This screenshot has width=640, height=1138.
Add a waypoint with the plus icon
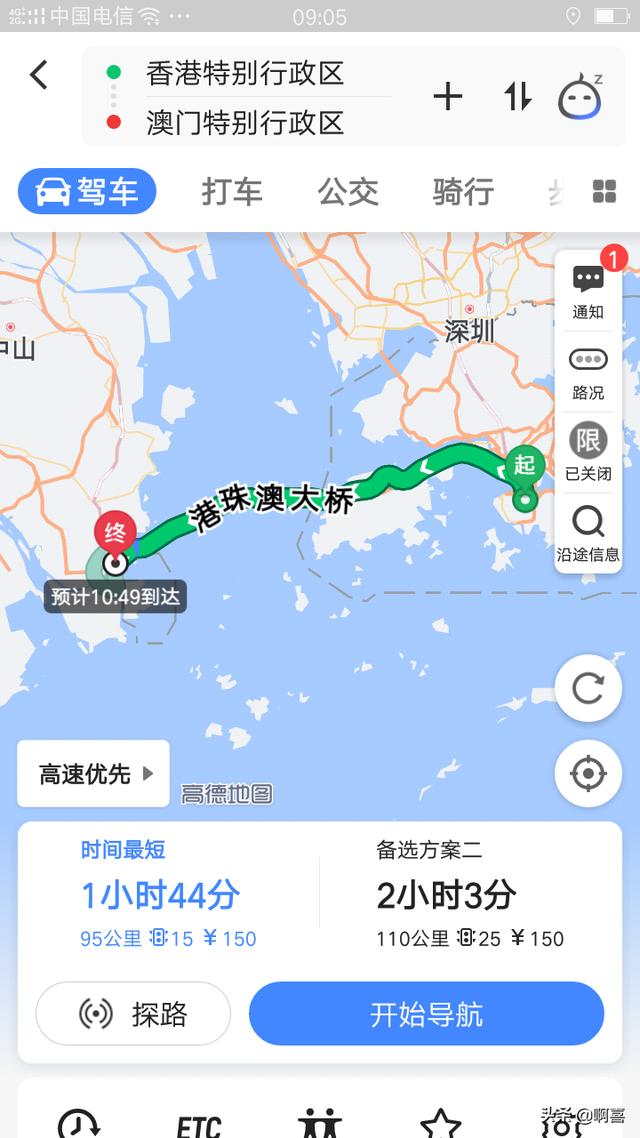[x=448, y=97]
